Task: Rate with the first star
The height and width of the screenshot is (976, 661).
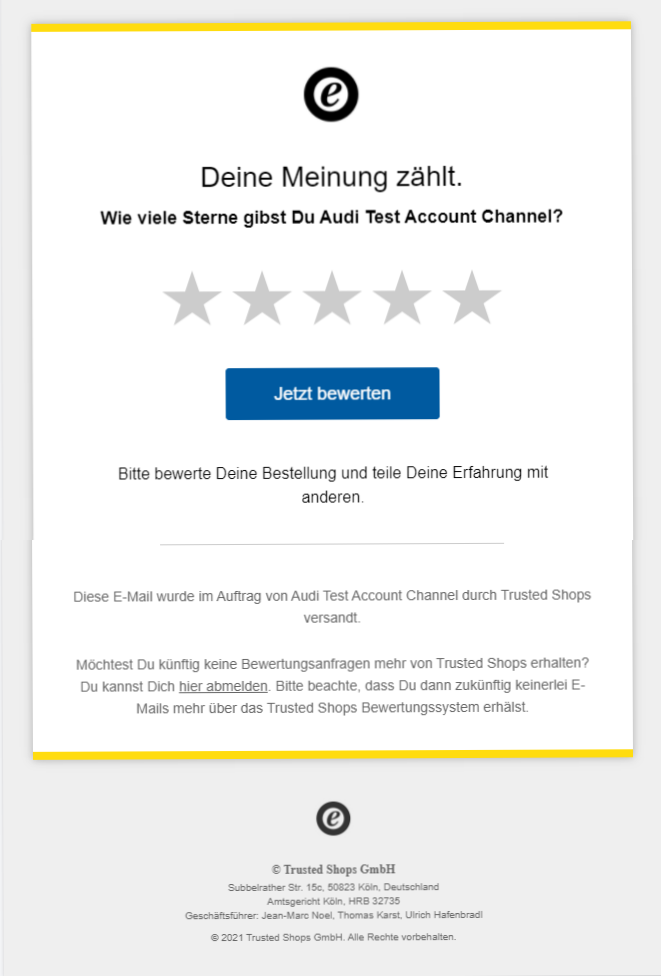Action: (x=192, y=299)
